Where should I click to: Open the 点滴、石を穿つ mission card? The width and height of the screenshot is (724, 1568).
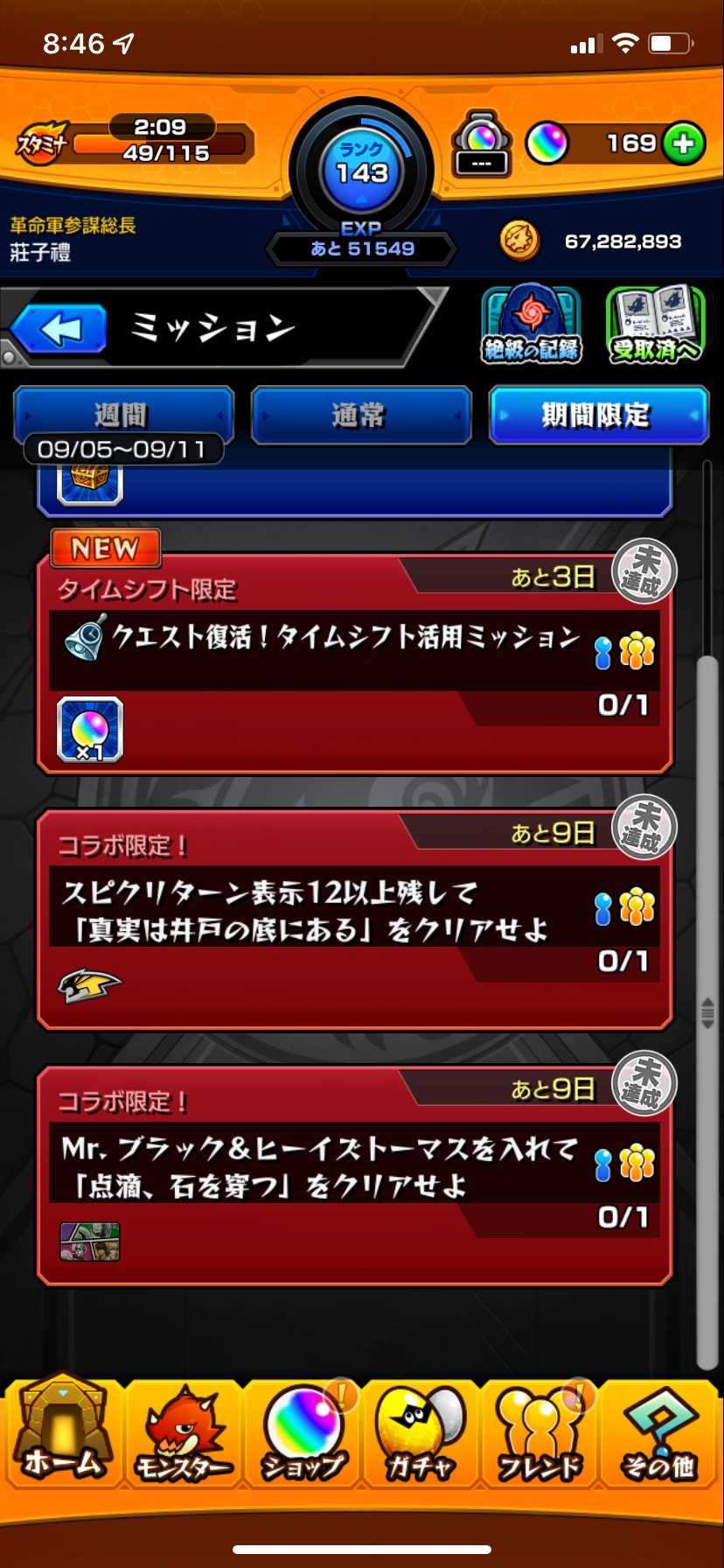354,1174
